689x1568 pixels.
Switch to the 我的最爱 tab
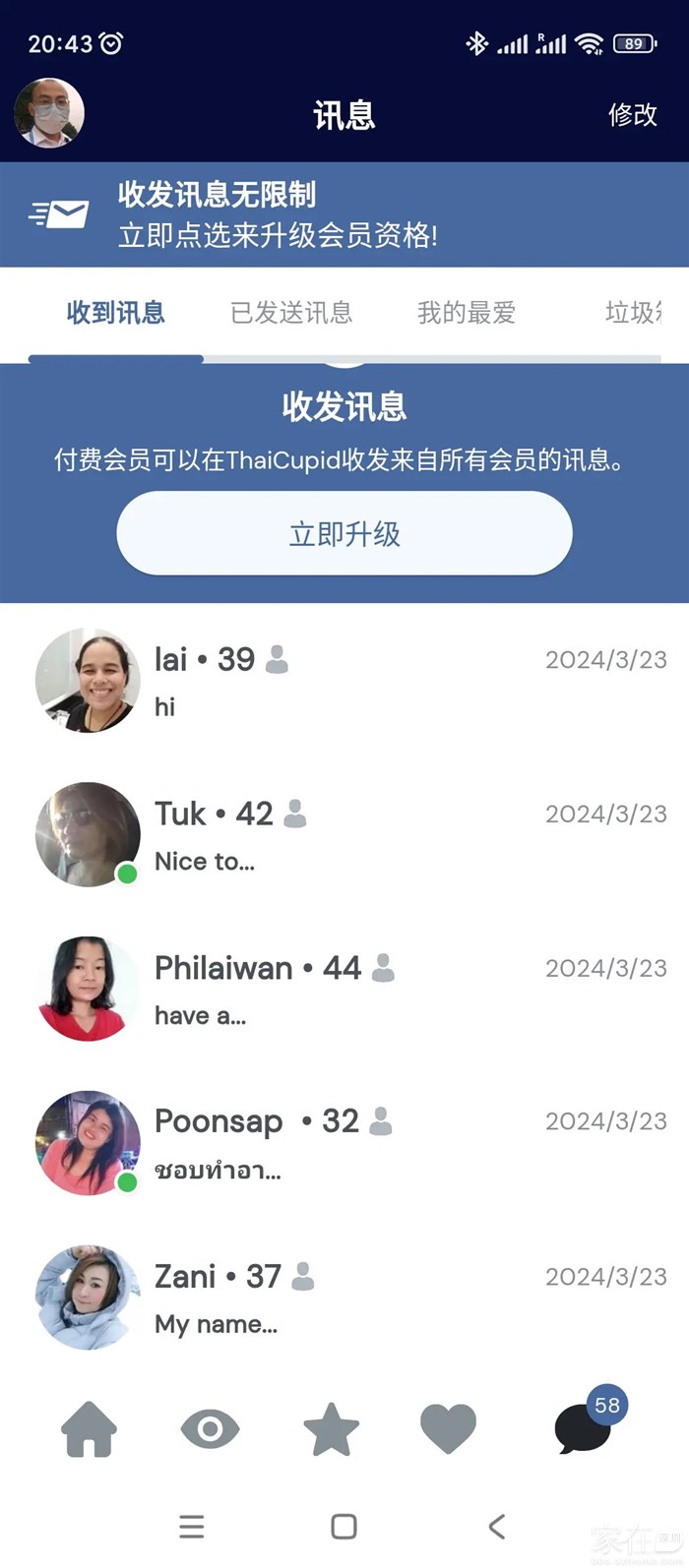pos(467,313)
